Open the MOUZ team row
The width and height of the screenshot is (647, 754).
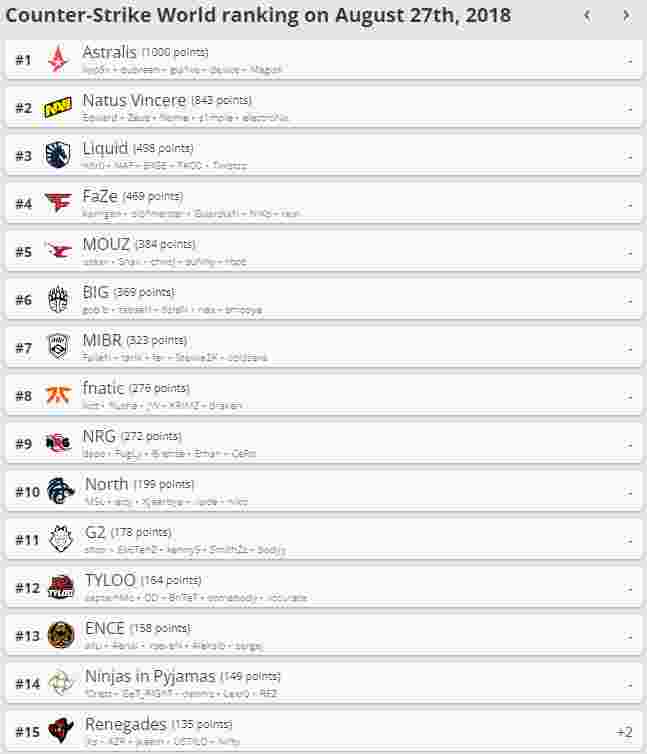[323, 252]
